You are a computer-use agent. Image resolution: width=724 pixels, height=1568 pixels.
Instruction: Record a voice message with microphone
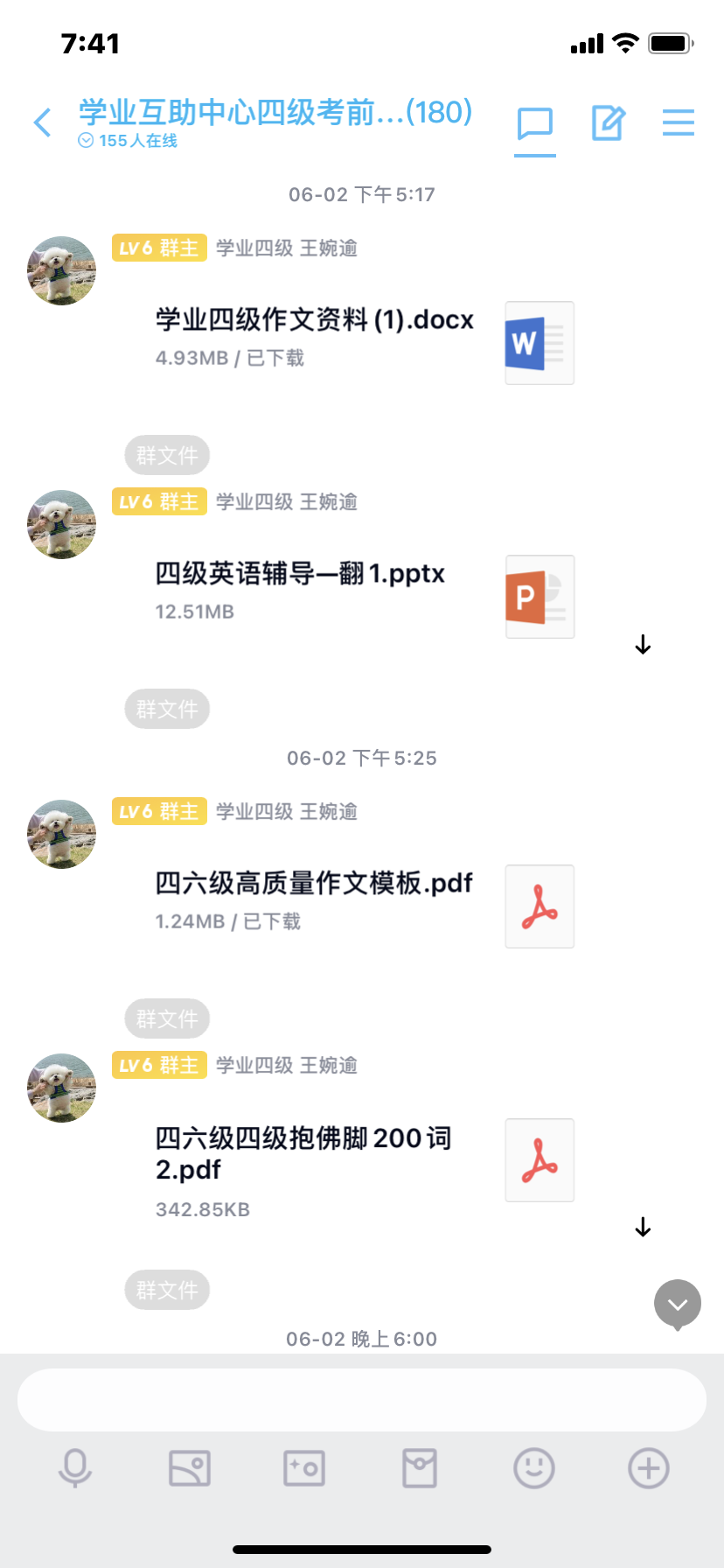tap(75, 1467)
